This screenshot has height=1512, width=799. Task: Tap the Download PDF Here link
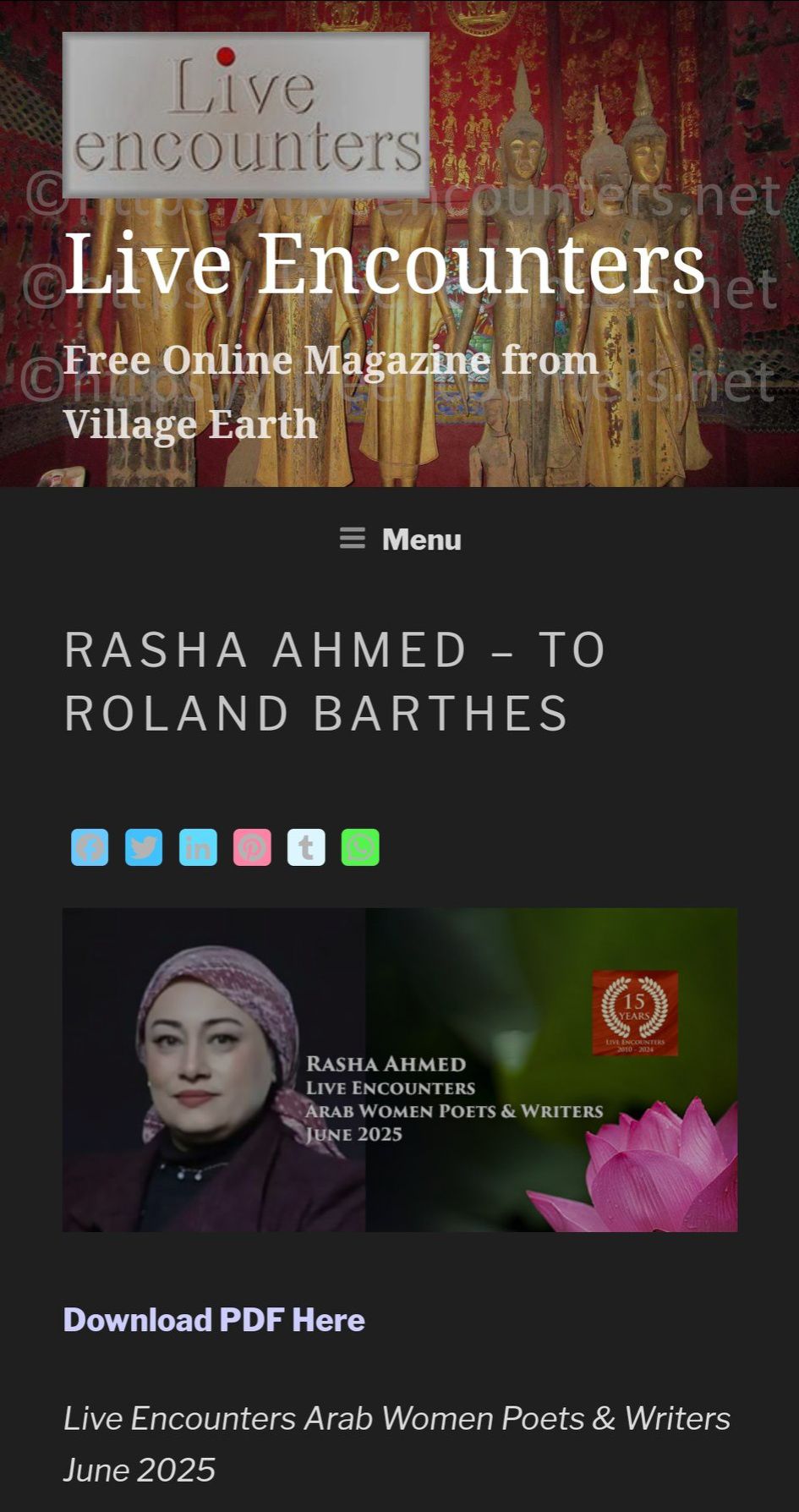(214, 1320)
